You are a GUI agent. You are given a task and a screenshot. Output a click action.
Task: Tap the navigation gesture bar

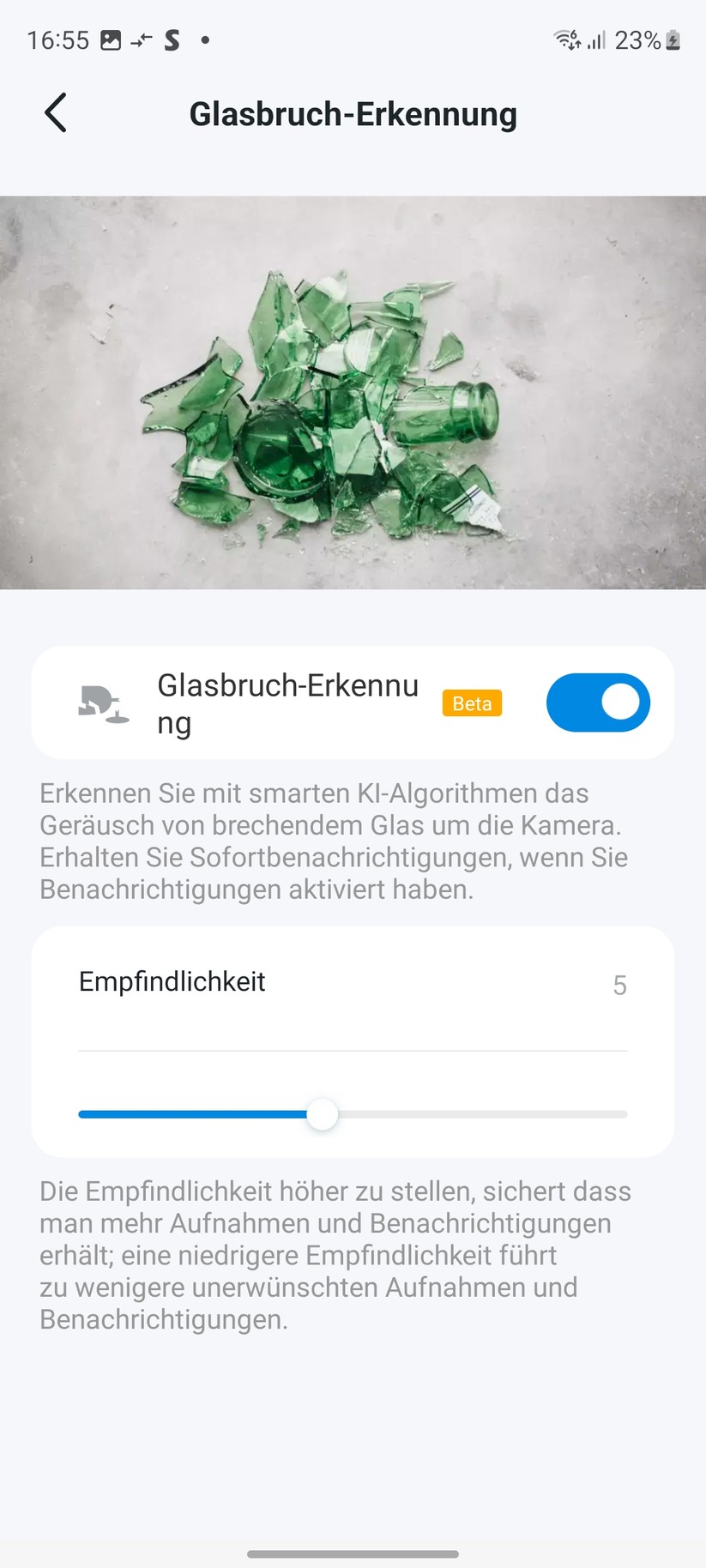[353, 1553]
